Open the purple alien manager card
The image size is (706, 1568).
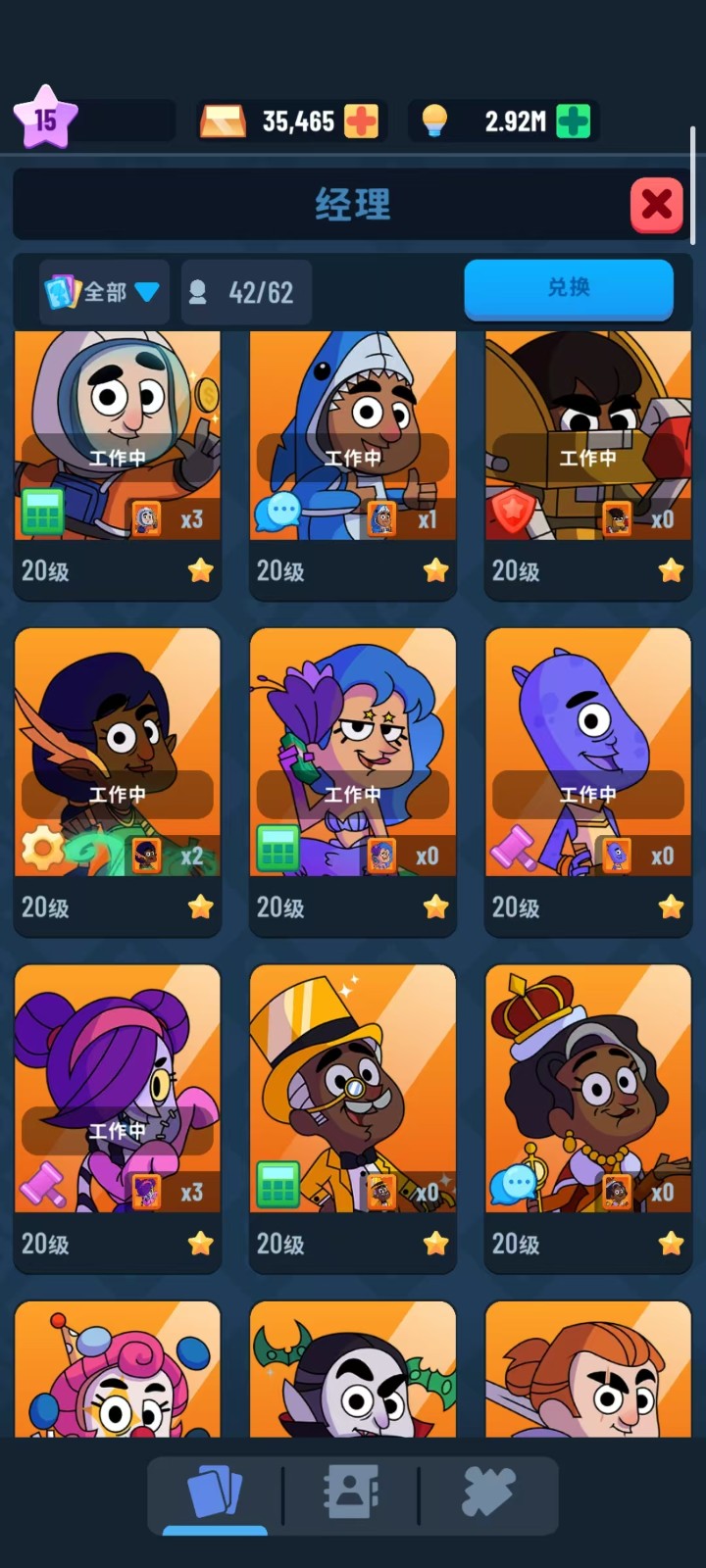pos(588,755)
